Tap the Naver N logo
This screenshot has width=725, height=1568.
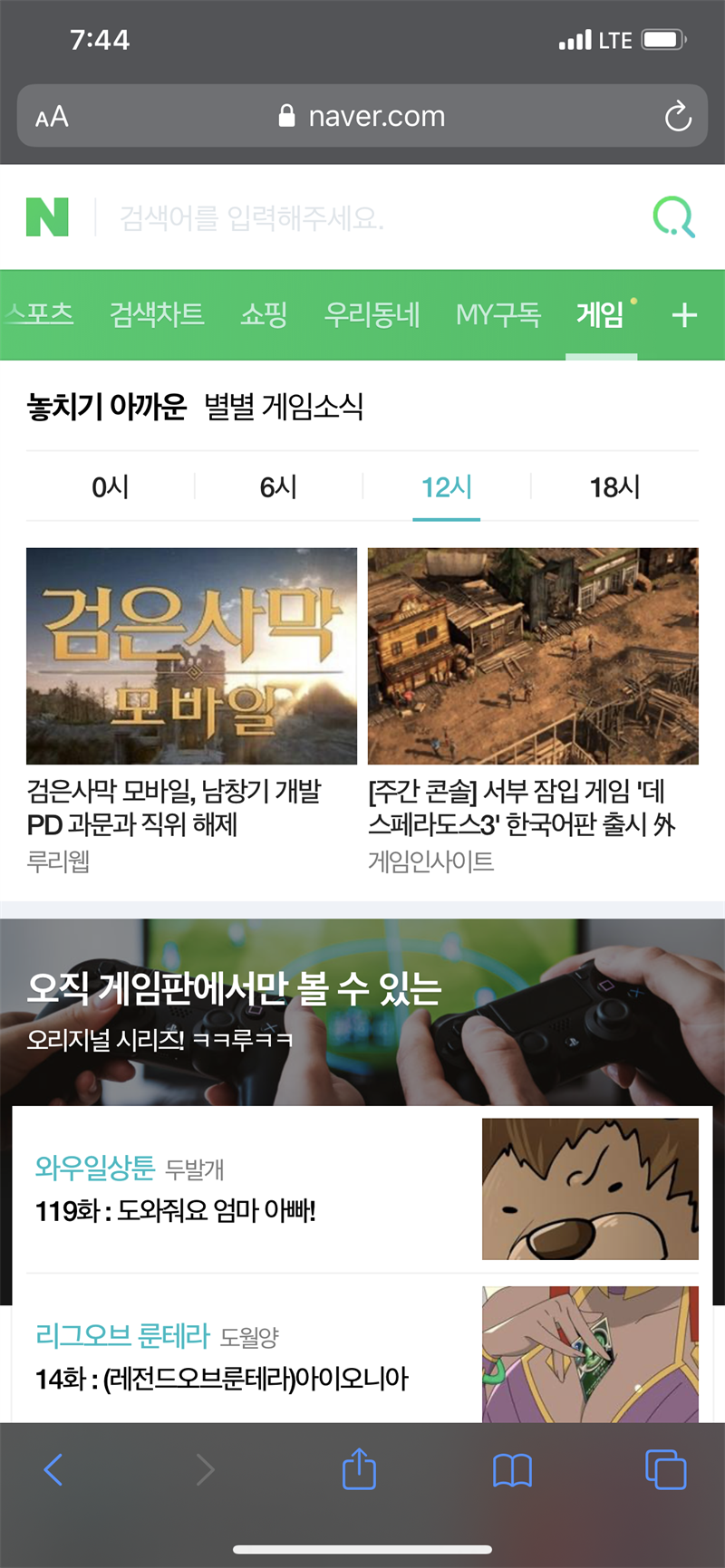pos(47,217)
